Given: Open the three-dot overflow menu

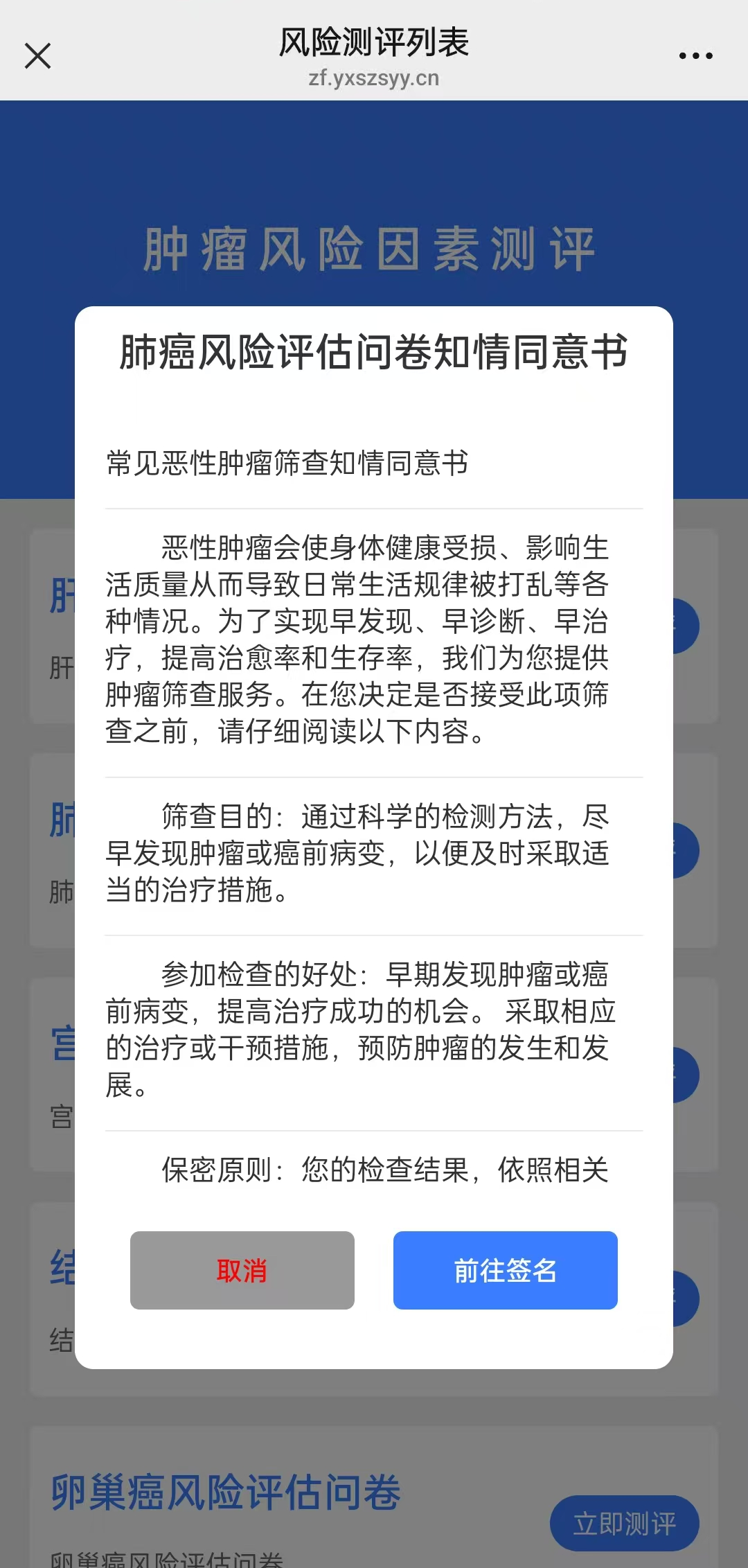Looking at the screenshot, I should [x=695, y=56].
